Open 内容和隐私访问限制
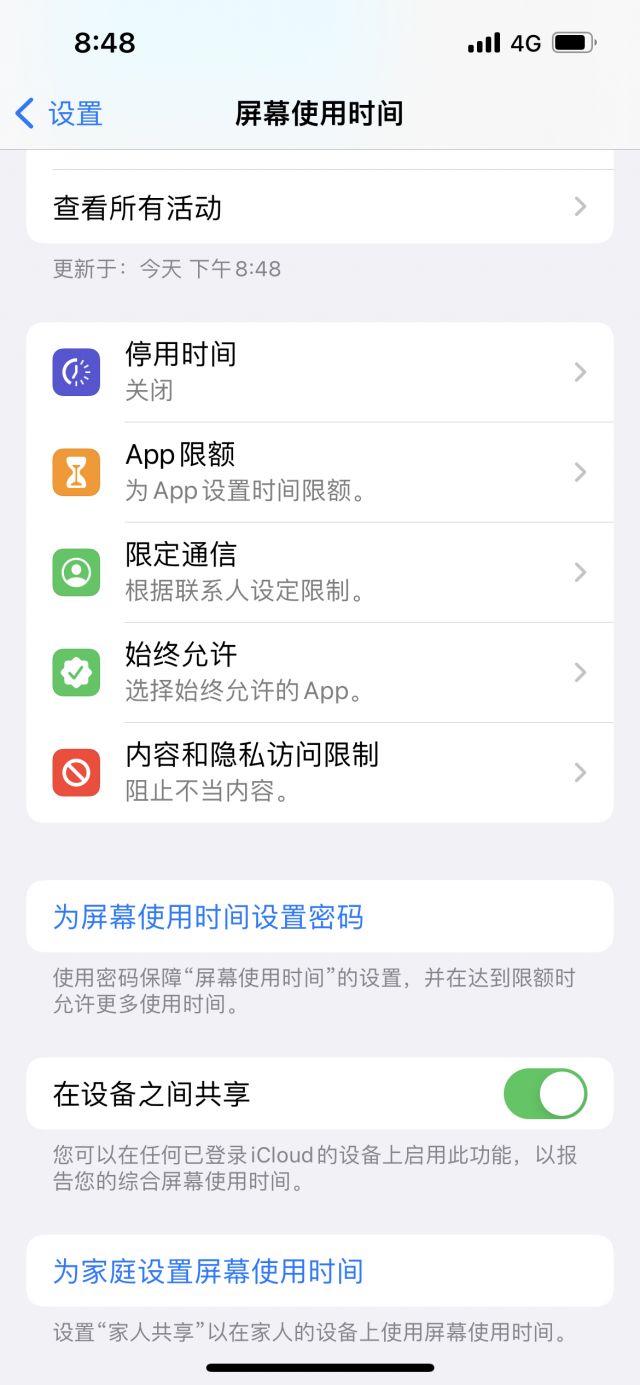Viewport: 640px width, 1385px height. click(x=320, y=772)
